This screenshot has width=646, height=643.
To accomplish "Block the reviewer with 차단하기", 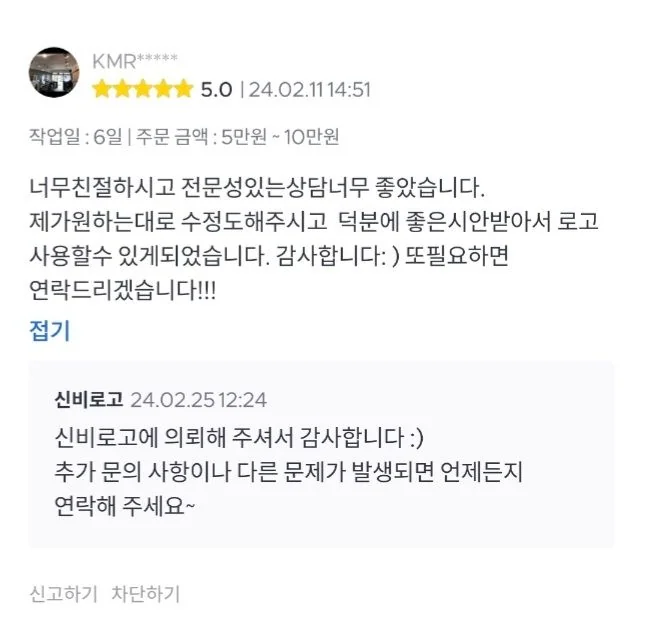I will [x=146, y=594].
